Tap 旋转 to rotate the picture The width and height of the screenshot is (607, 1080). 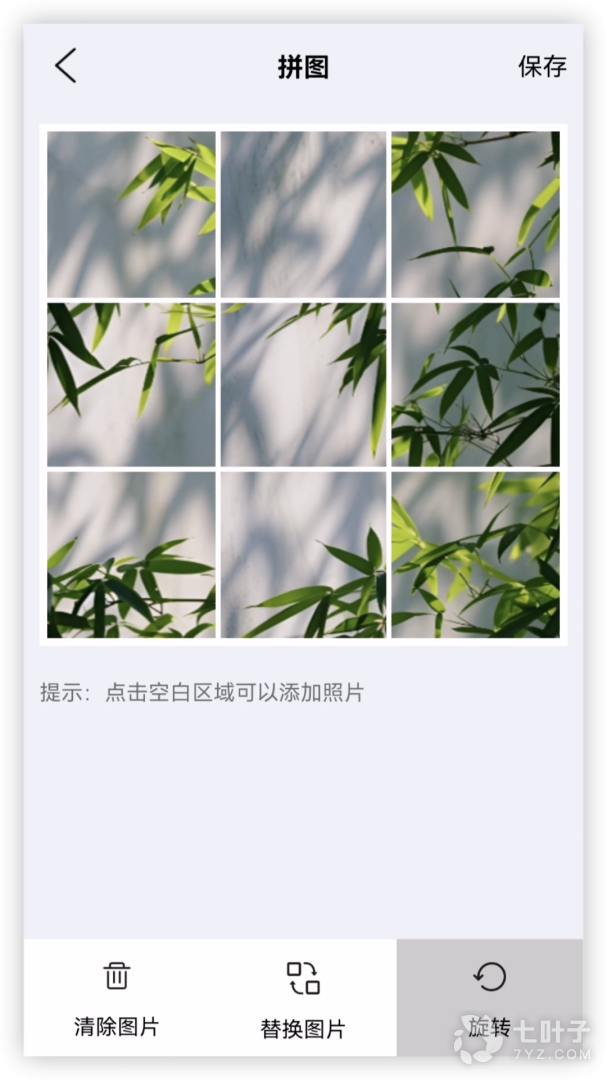[x=490, y=997]
